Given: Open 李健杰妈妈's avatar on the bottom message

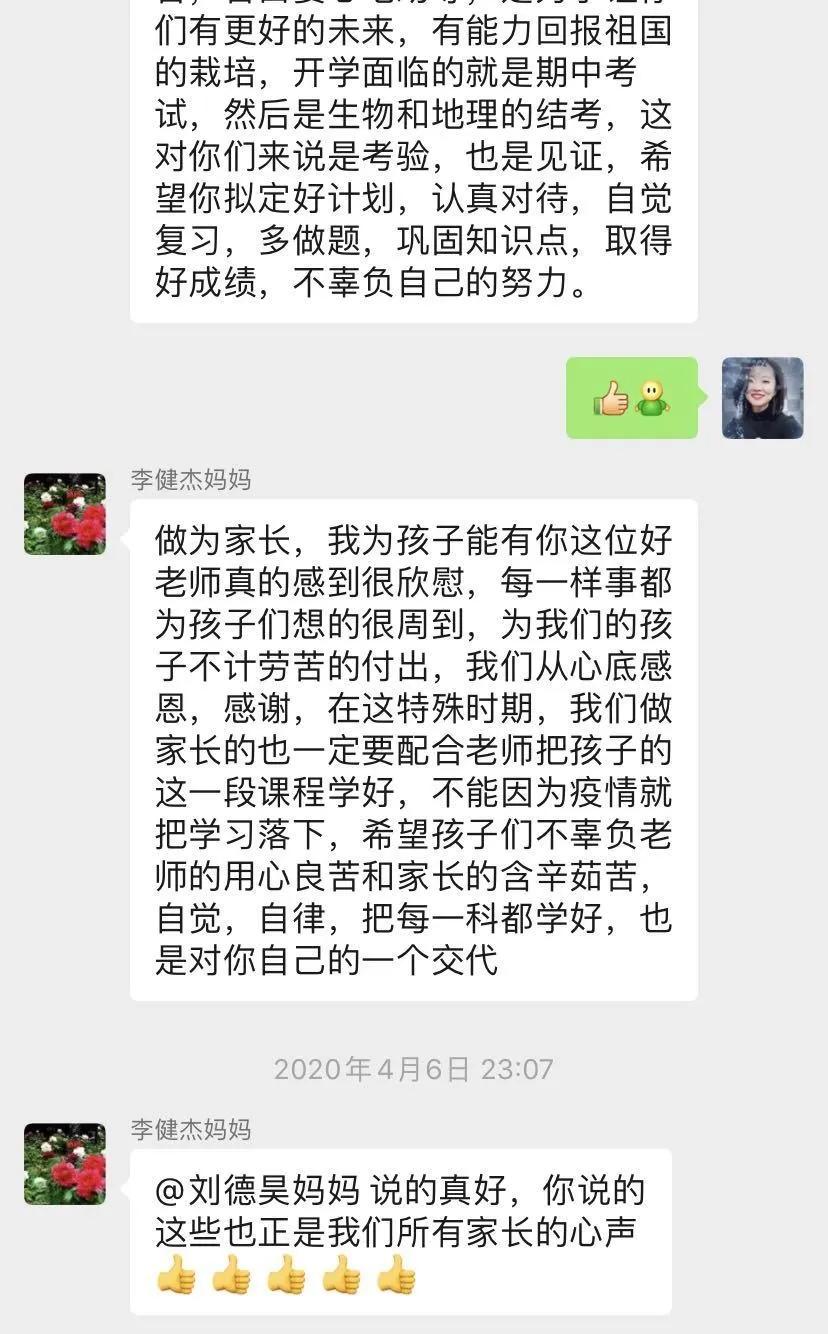Looking at the screenshot, I should pyautogui.click(x=64, y=1163).
